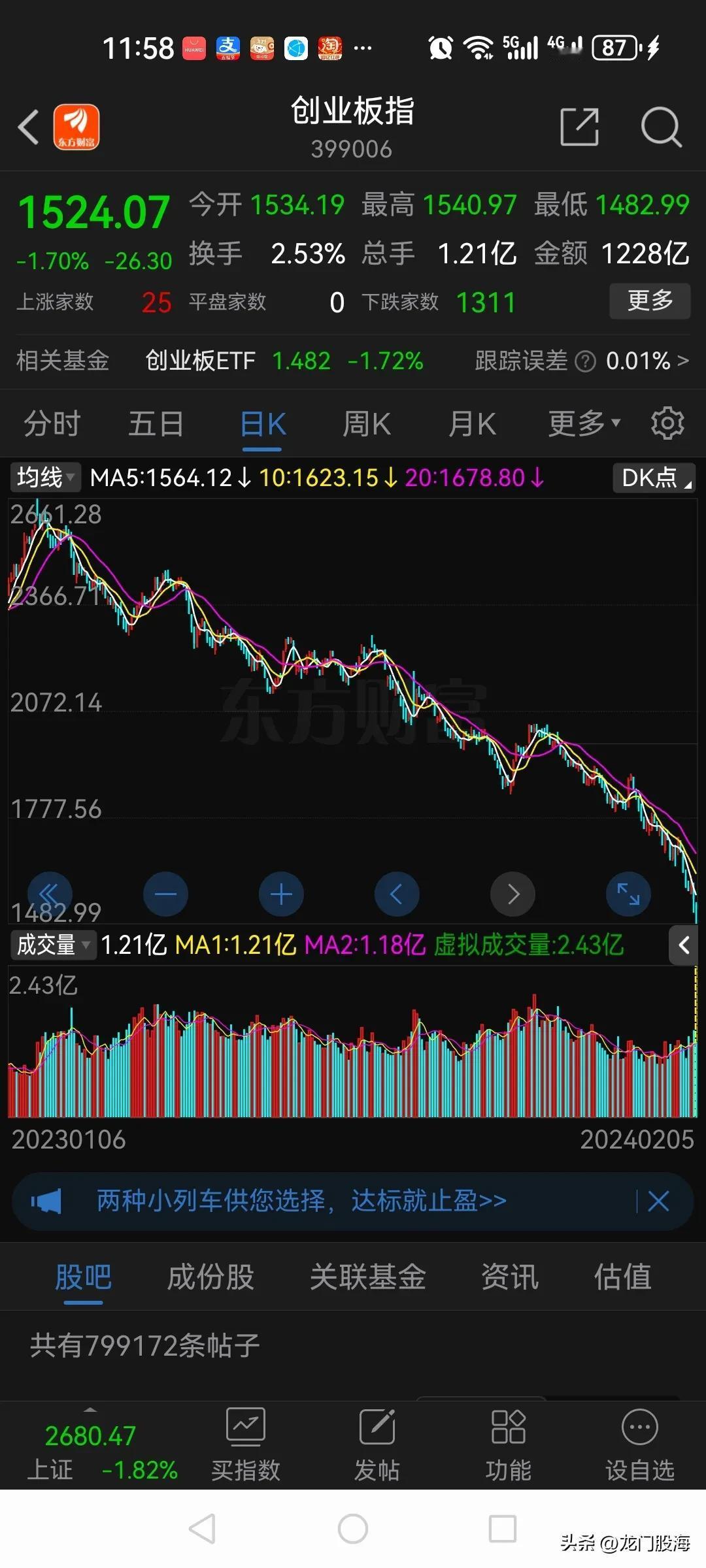706x1568 pixels.
Task: Open the 创业板ETF related fund row
Action: pos(353,361)
